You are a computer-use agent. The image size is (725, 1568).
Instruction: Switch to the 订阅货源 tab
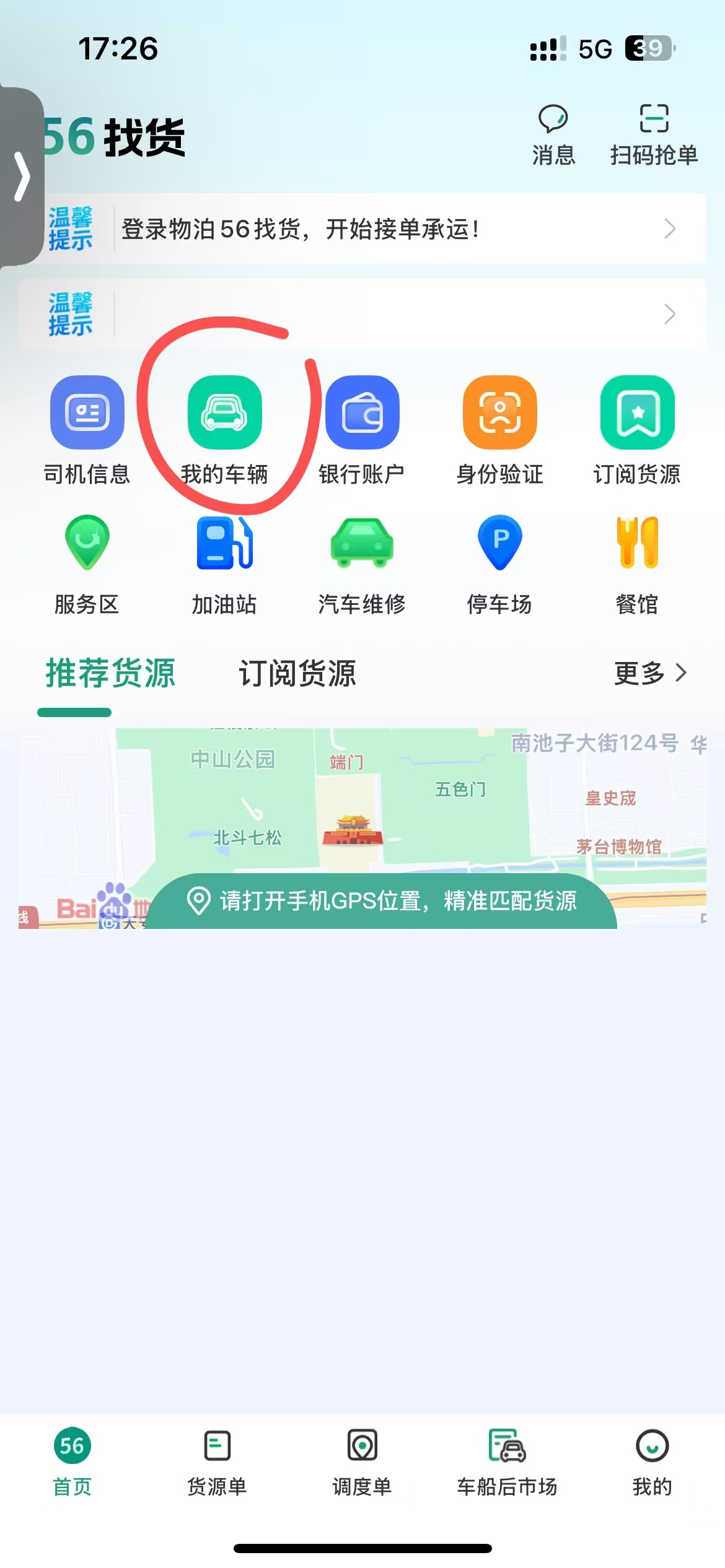tap(297, 673)
